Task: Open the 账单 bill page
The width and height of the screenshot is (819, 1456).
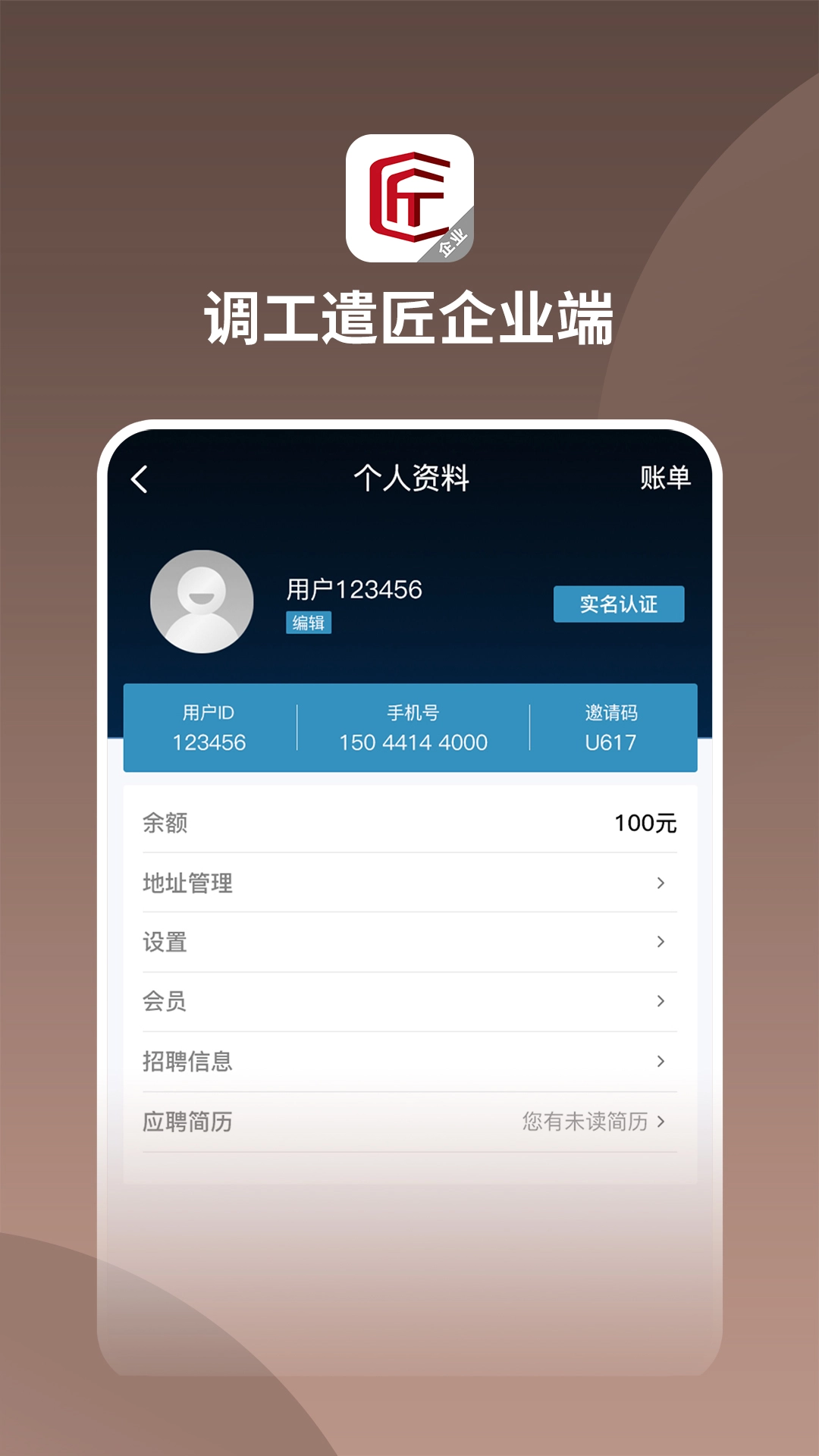Action: pyautogui.click(x=664, y=480)
